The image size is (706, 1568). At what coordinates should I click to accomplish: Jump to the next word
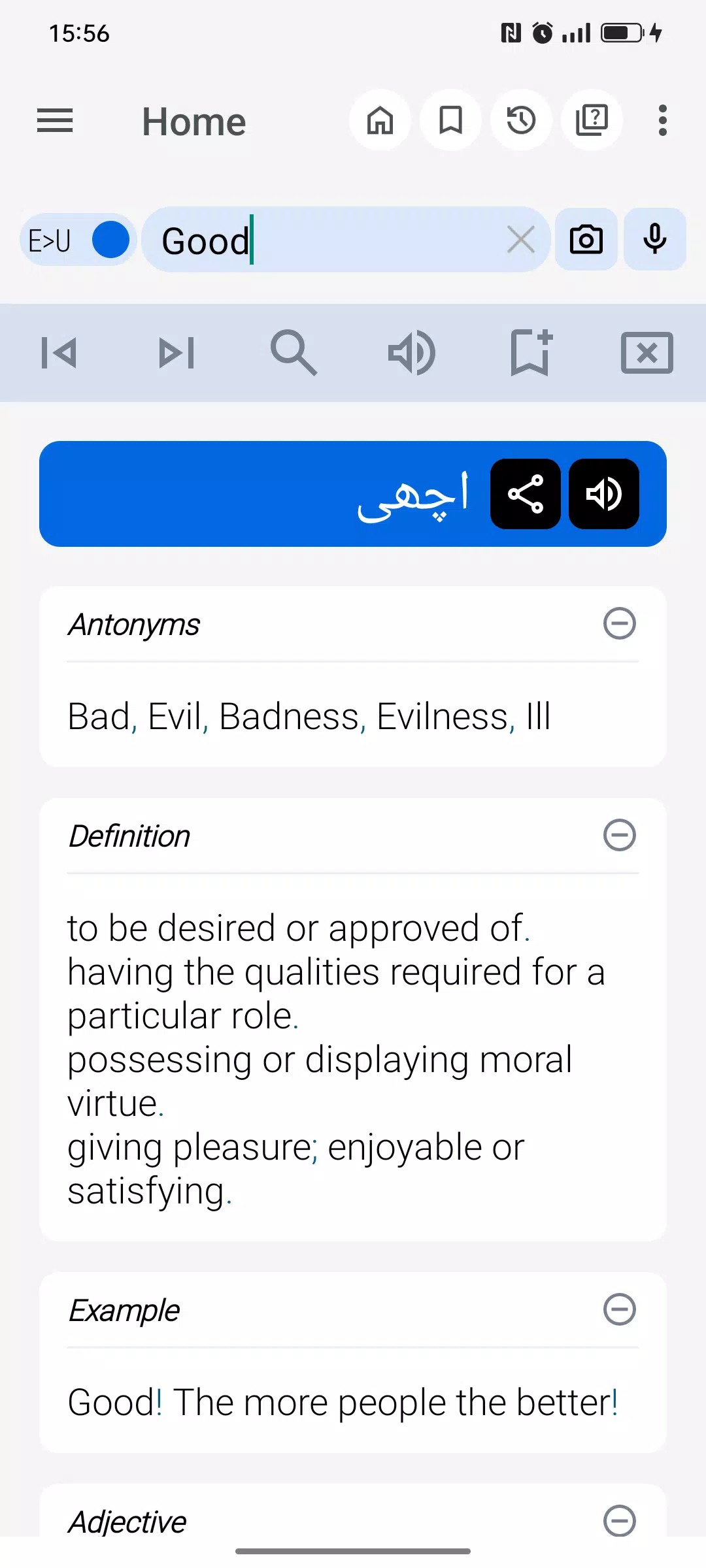[176, 353]
